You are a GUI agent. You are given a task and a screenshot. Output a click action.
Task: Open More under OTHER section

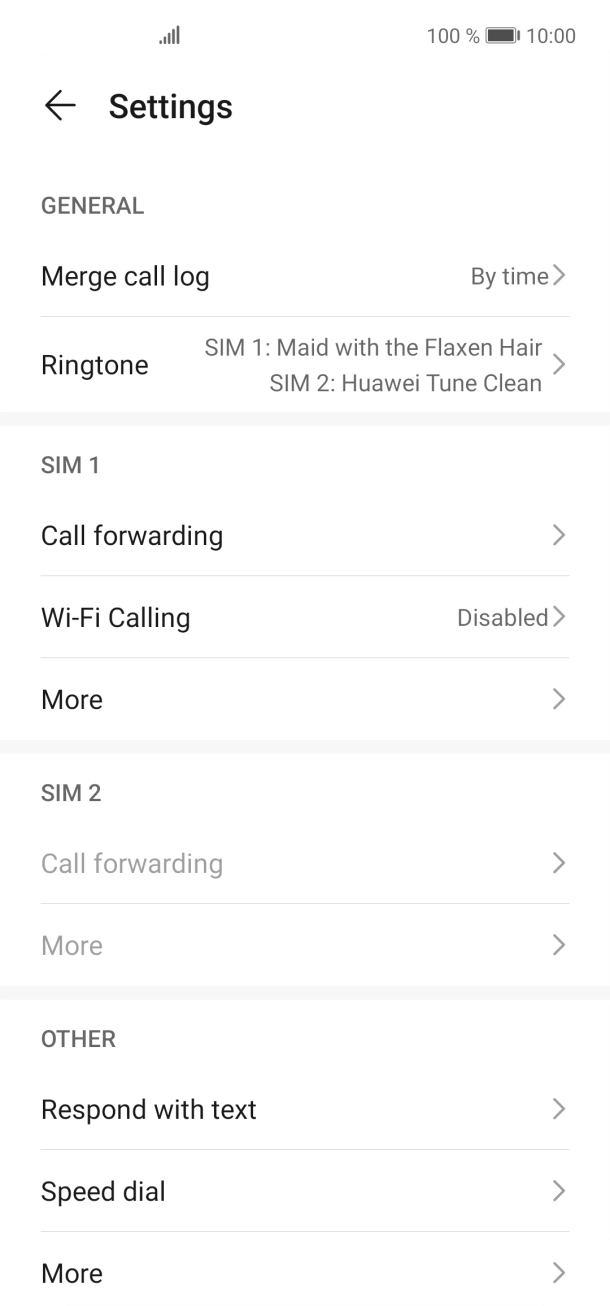[304, 1273]
